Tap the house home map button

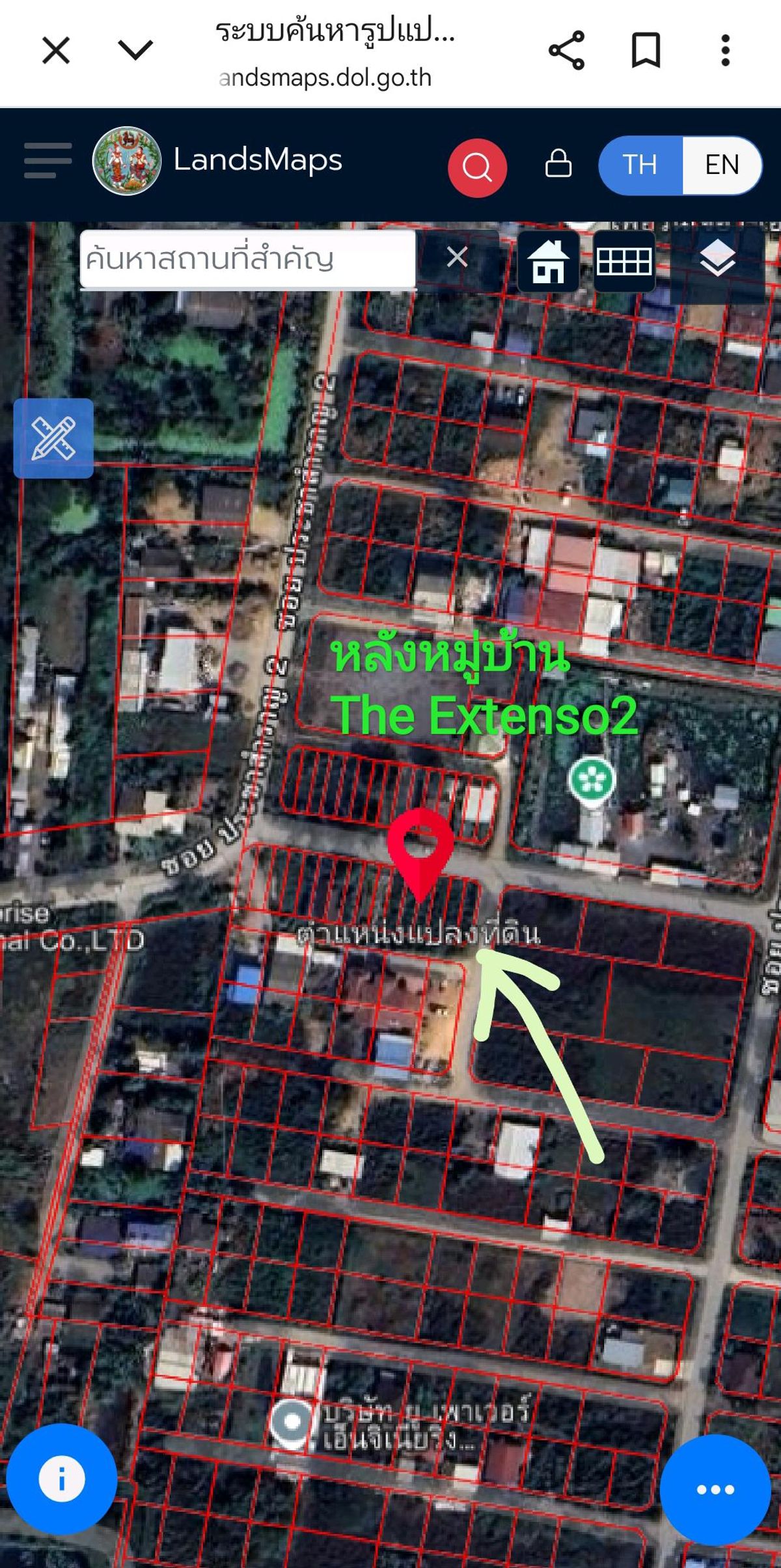point(548,261)
